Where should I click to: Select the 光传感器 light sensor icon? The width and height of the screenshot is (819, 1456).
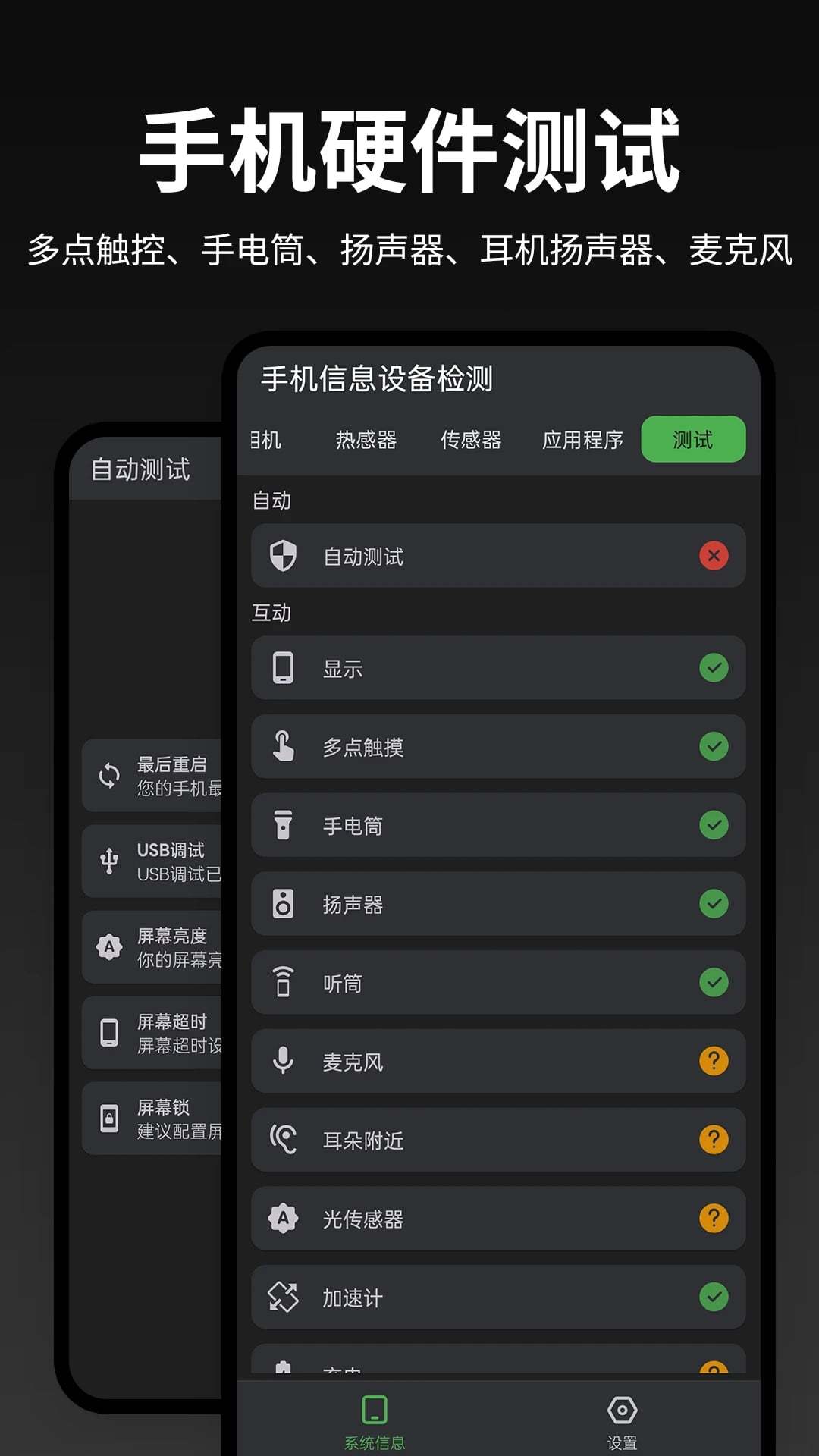click(x=284, y=1219)
